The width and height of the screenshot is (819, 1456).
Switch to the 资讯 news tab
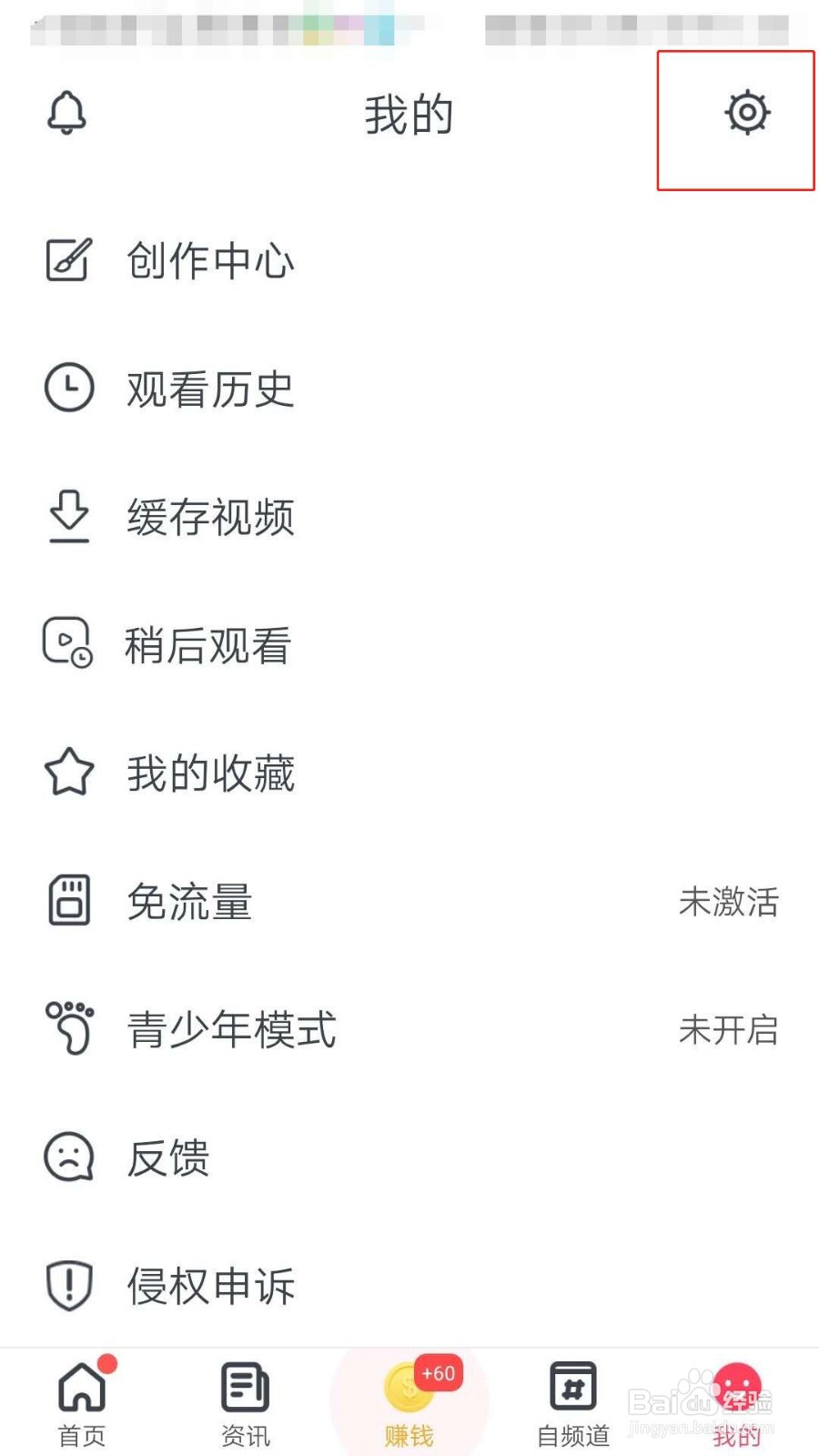pyautogui.click(x=246, y=1403)
